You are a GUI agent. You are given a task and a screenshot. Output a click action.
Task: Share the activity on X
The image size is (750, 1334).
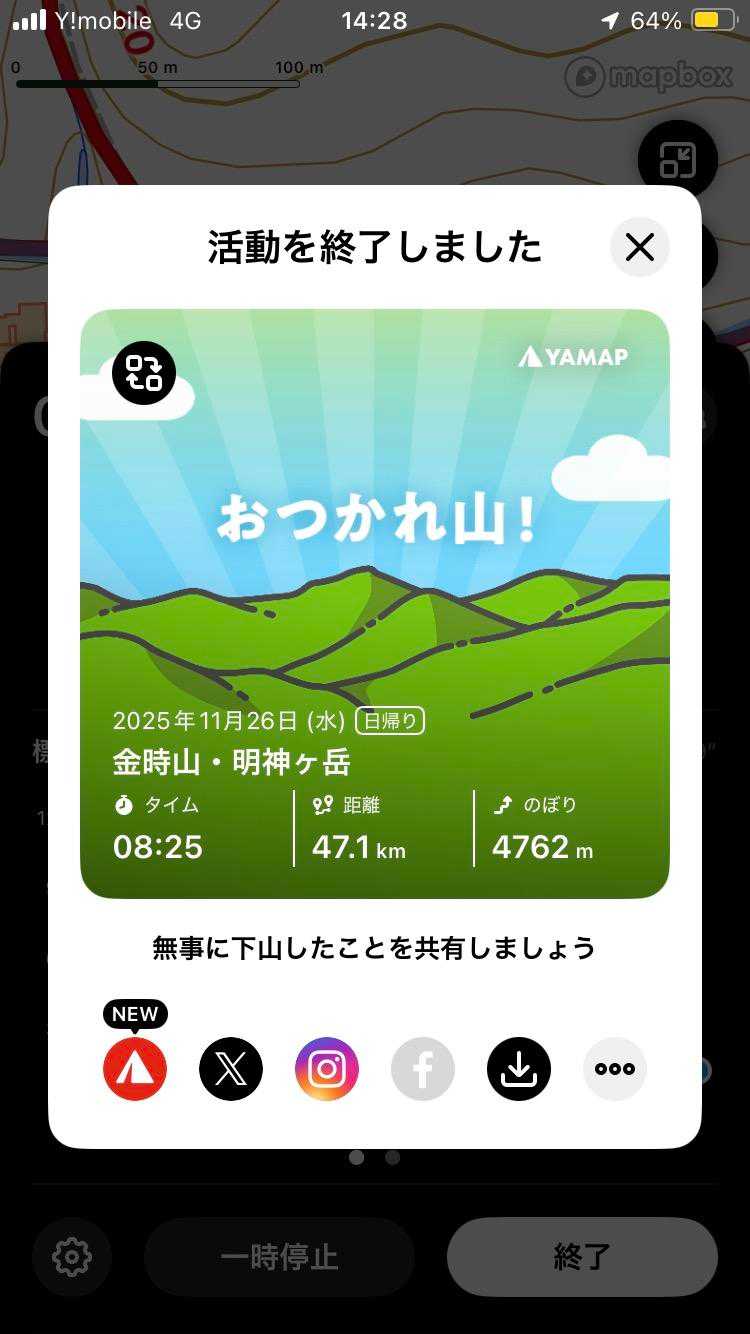[231, 1069]
